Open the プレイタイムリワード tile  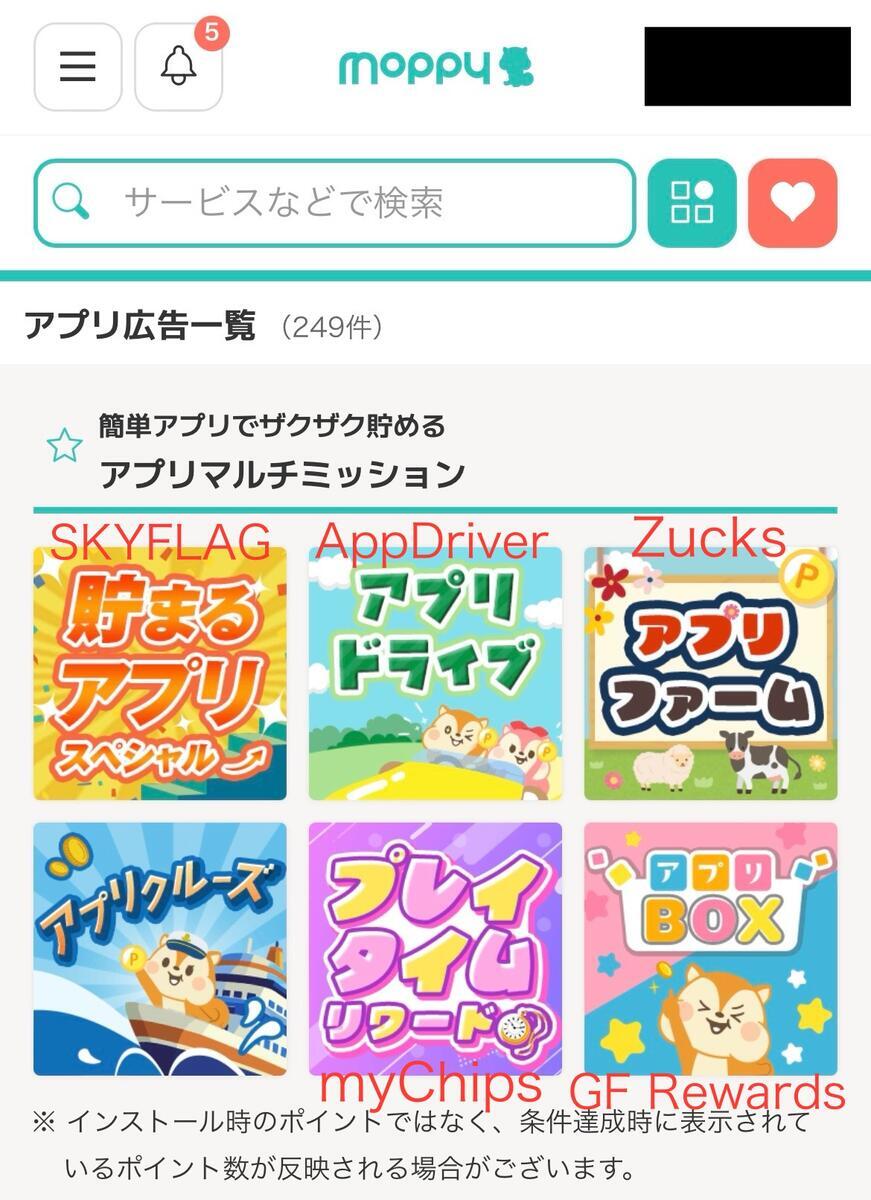point(435,949)
